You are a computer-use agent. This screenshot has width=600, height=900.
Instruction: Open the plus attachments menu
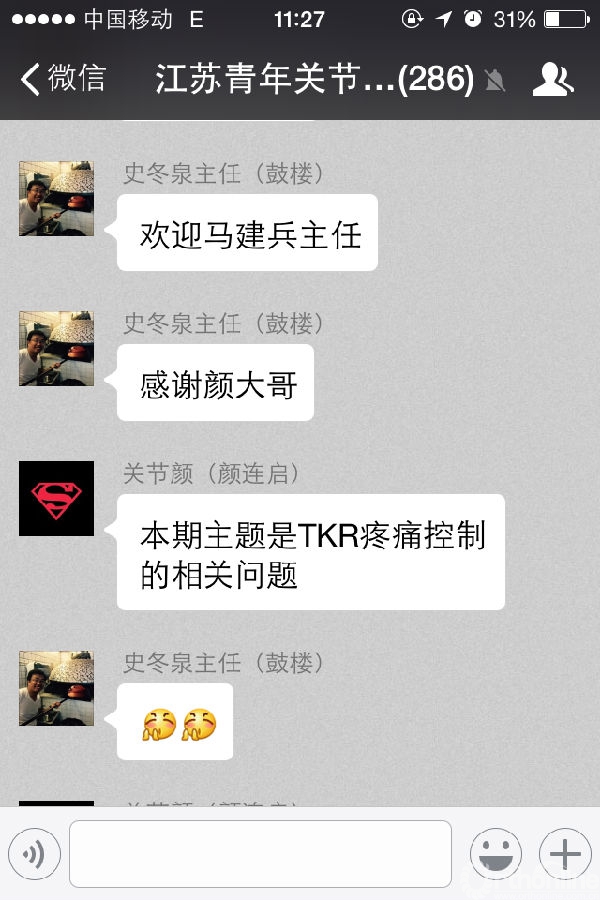(565, 854)
